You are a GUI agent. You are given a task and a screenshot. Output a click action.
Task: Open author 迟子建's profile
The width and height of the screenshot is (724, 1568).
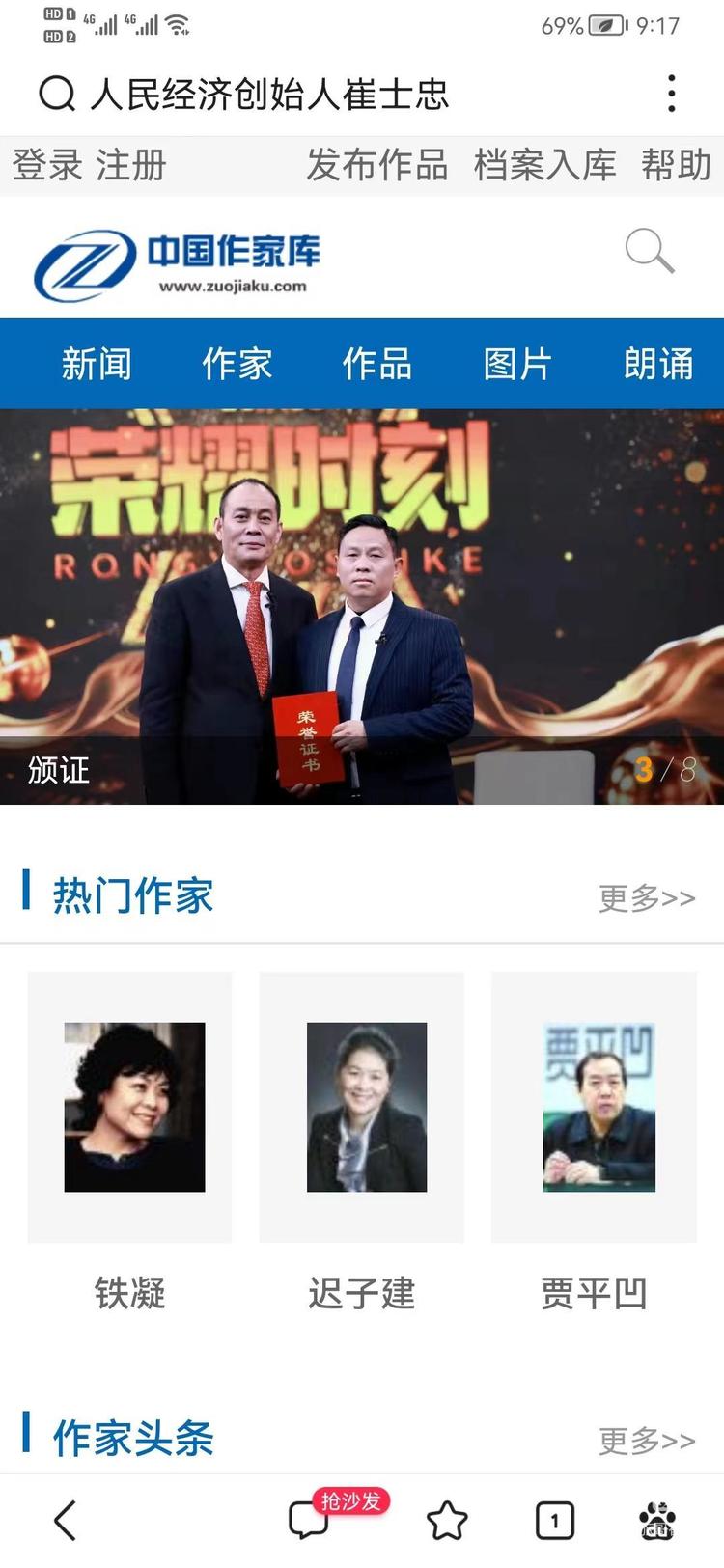362,1139
